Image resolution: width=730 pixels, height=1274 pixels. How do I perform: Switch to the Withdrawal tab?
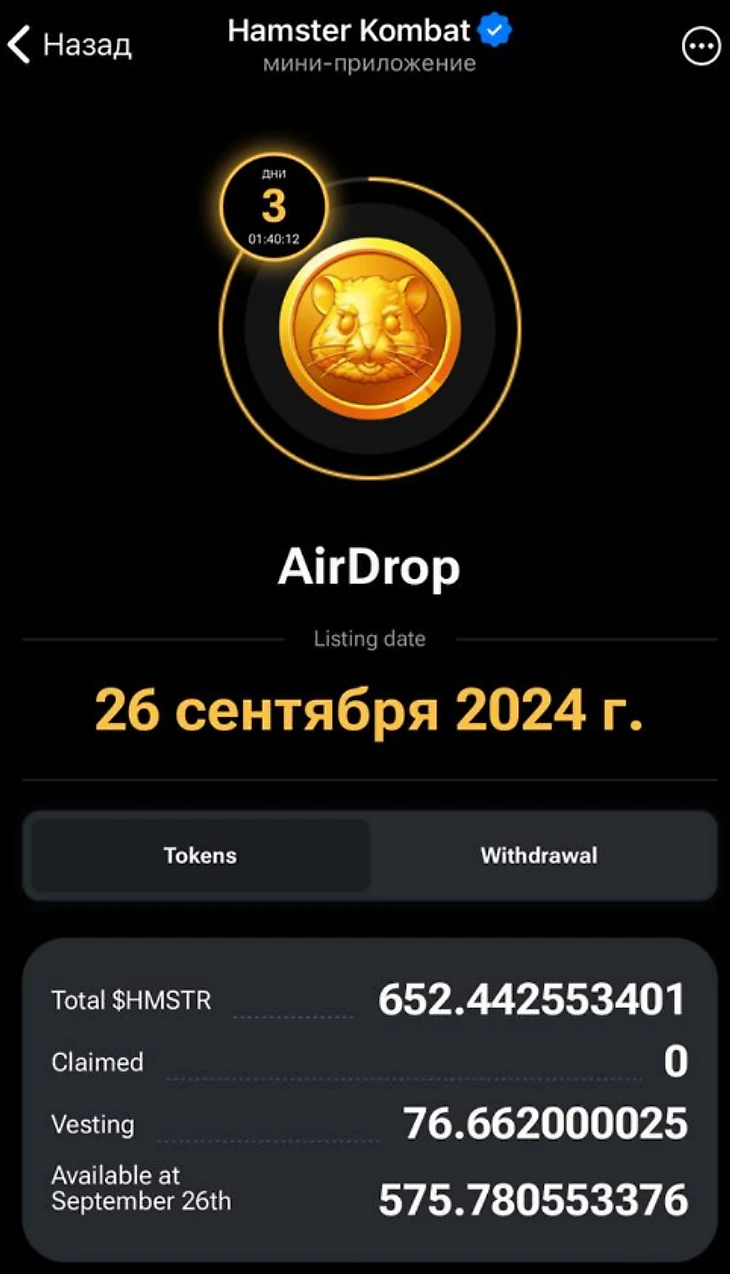pos(539,855)
